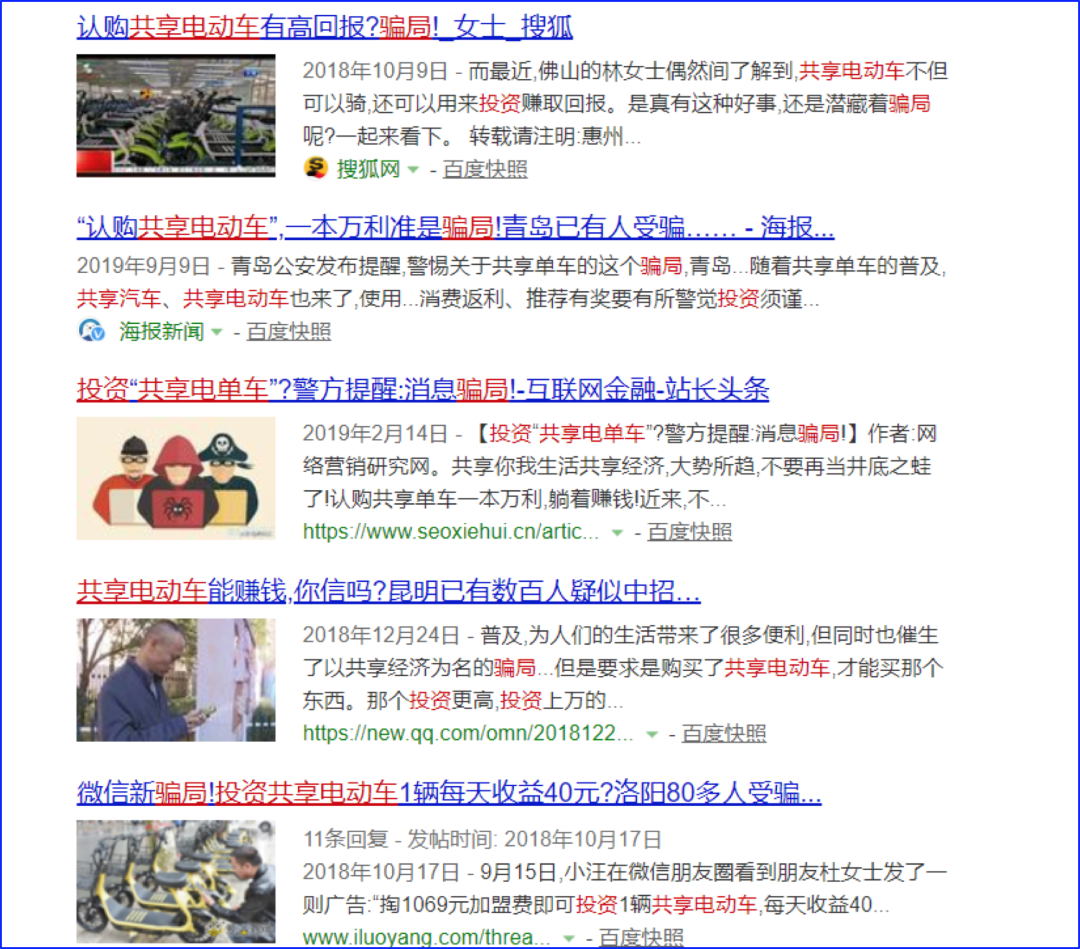Viewport: 1080px width, 949px height.
Task: Tap the yellow scooters thumbnail of iluoyang result
Action: coord(176,882)
